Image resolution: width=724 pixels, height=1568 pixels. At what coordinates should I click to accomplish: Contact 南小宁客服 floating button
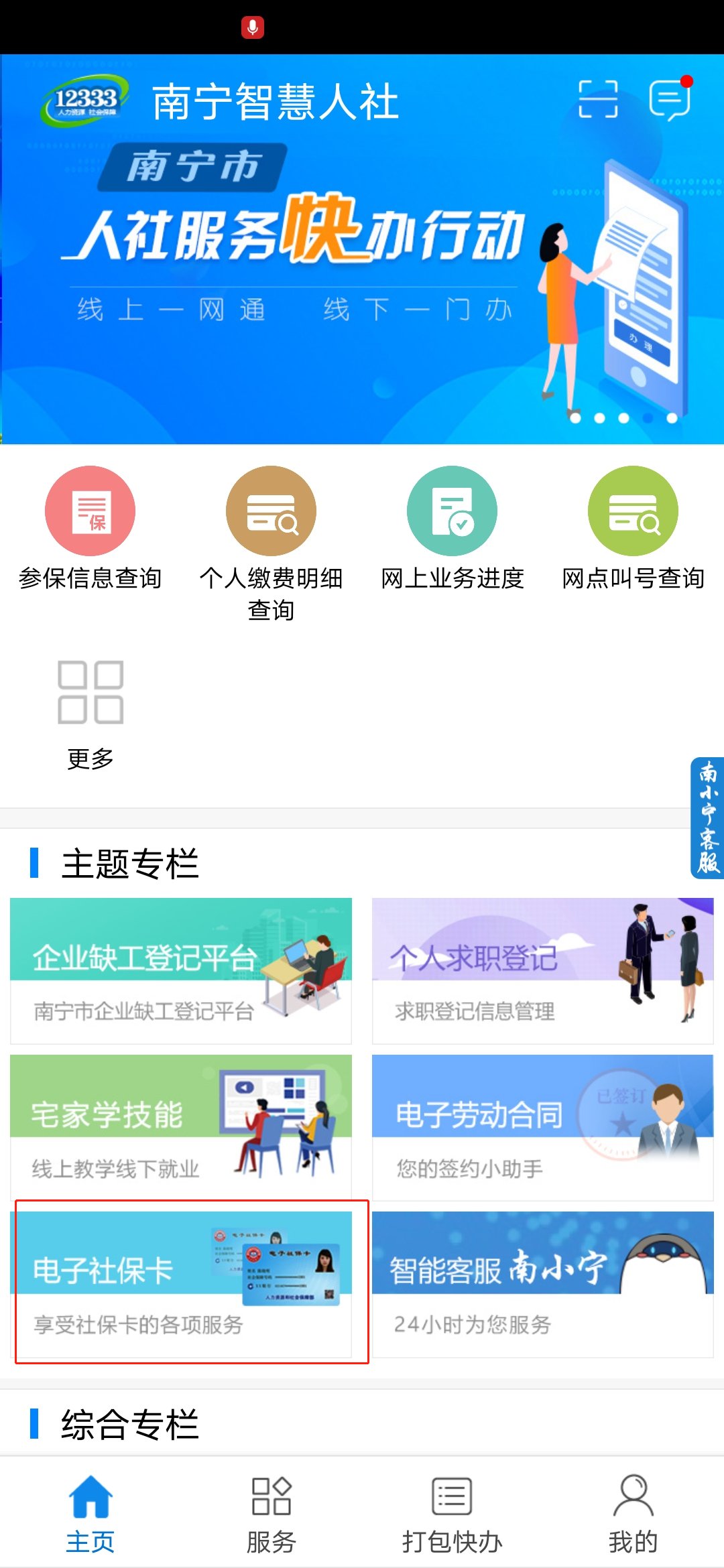[707, 818]
